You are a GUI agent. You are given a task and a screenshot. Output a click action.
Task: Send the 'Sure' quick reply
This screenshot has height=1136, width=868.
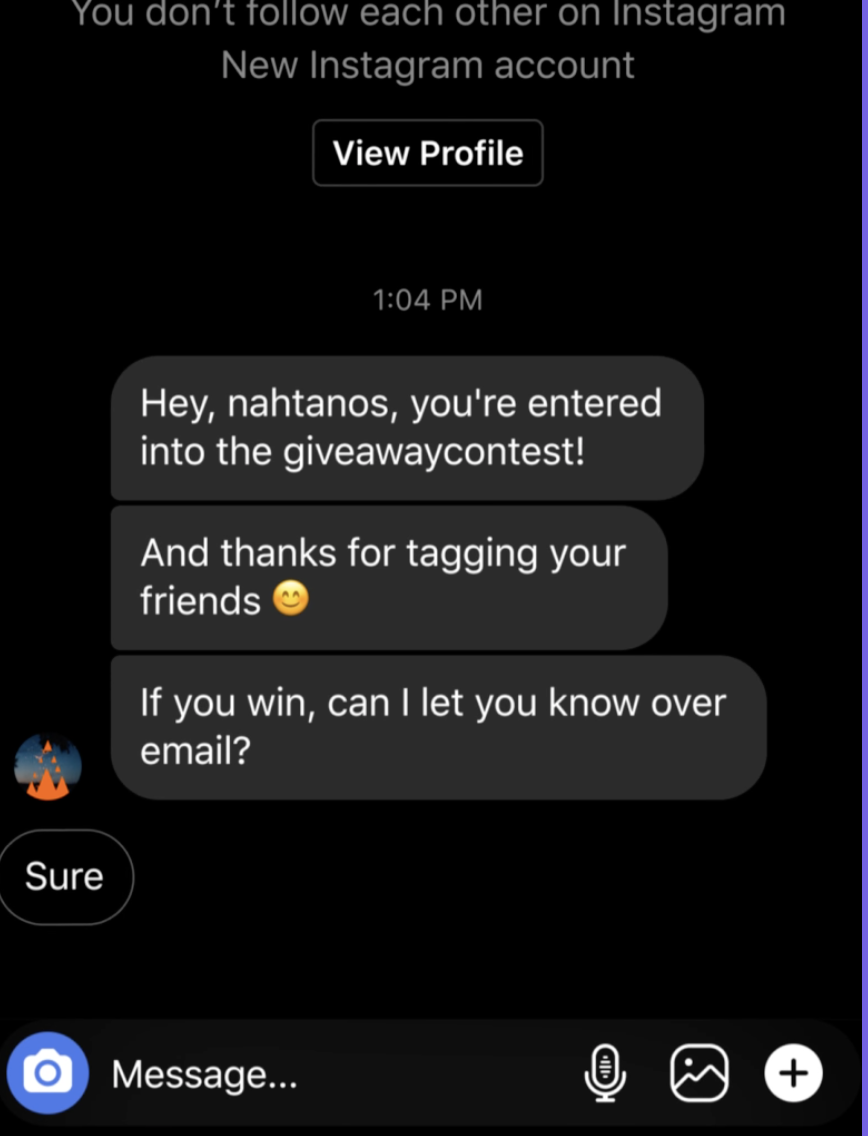[65, 877]
